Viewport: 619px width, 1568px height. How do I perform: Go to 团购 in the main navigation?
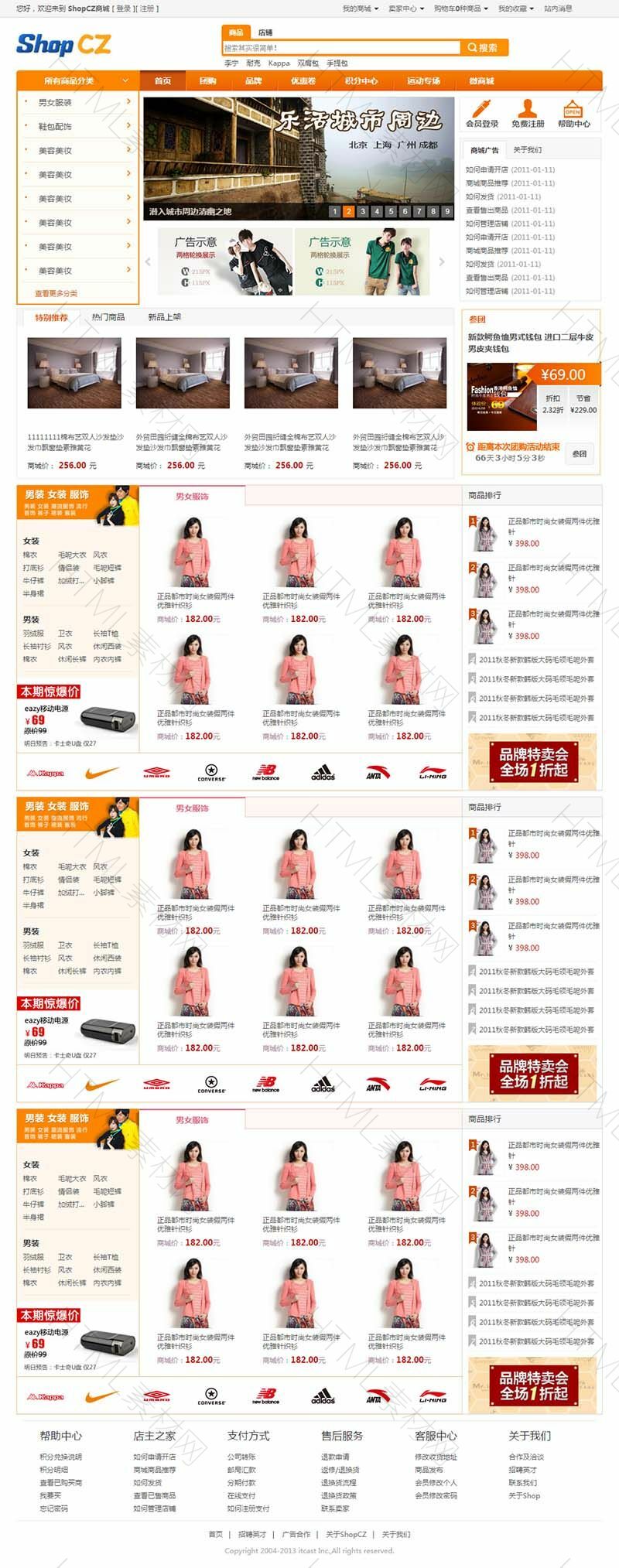(208, 80)
